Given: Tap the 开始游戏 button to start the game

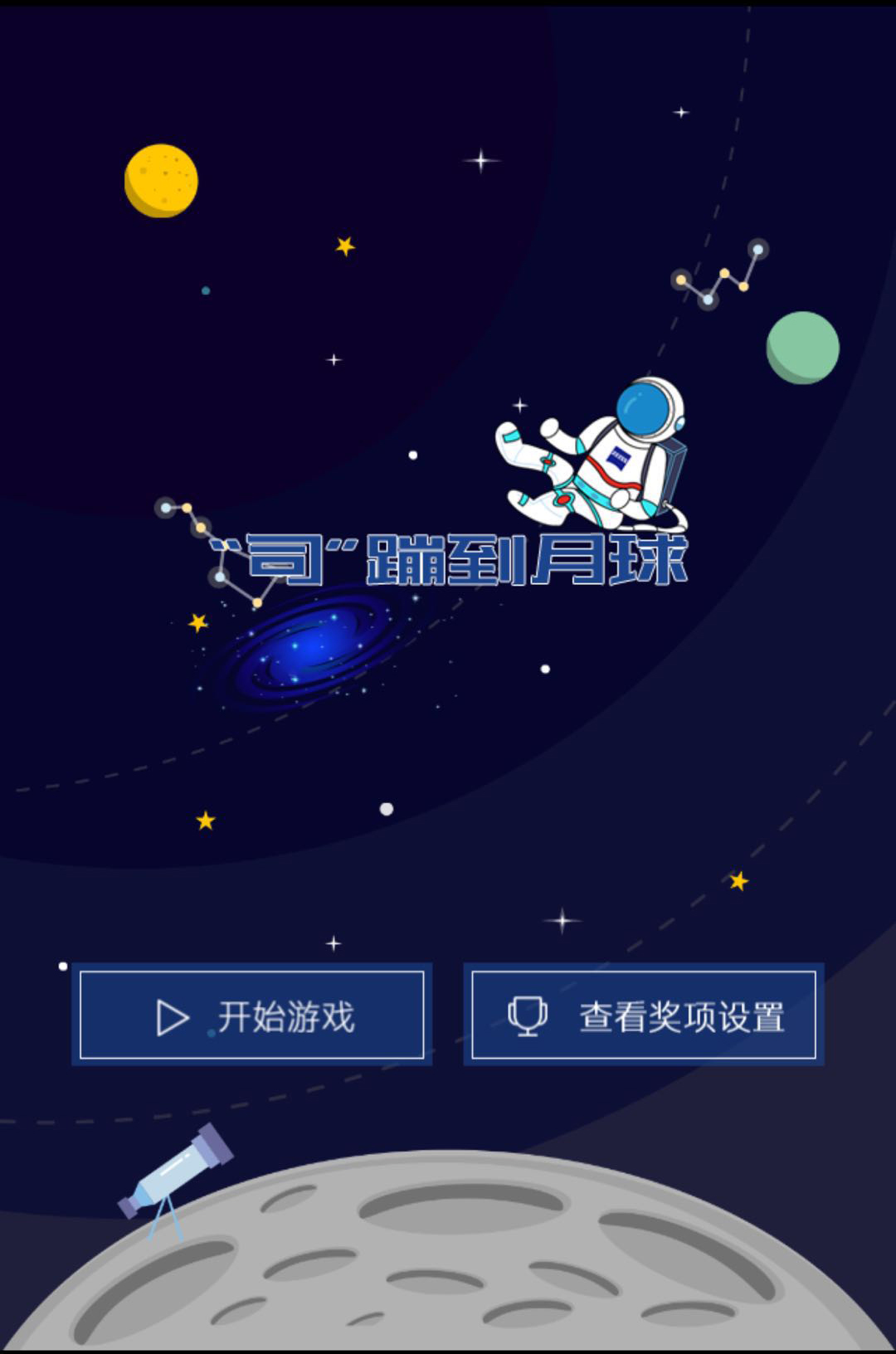Looking at the screenshot, I should point(251,1015).
